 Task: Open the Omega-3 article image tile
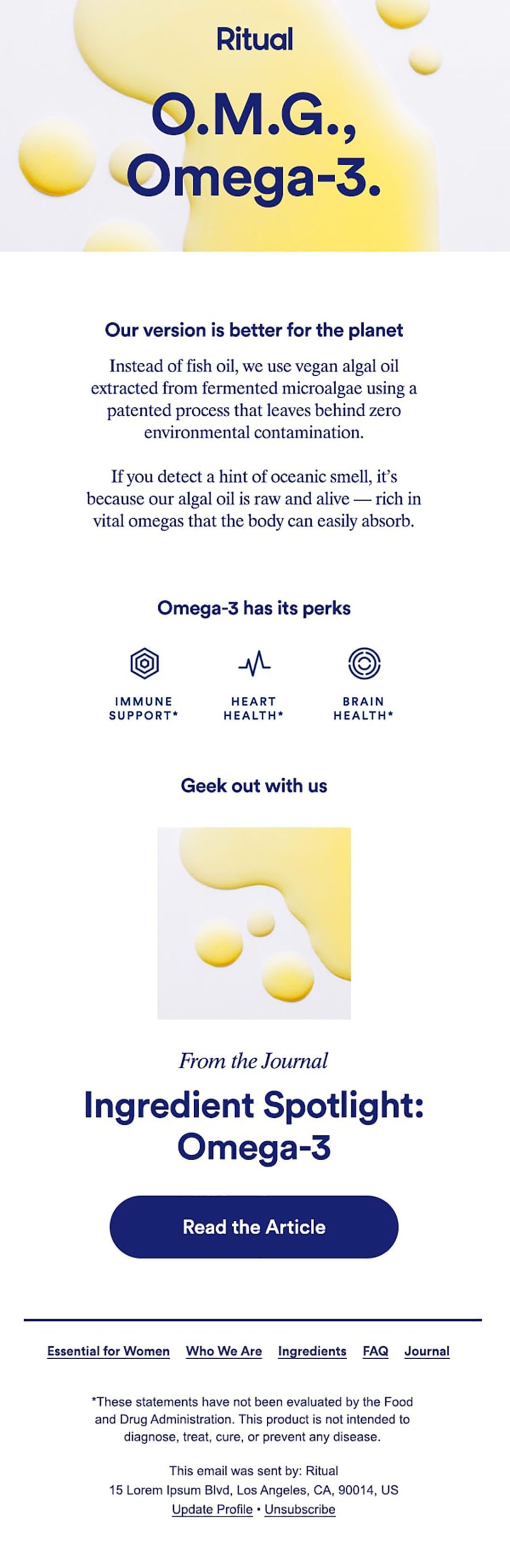[254, 923]
